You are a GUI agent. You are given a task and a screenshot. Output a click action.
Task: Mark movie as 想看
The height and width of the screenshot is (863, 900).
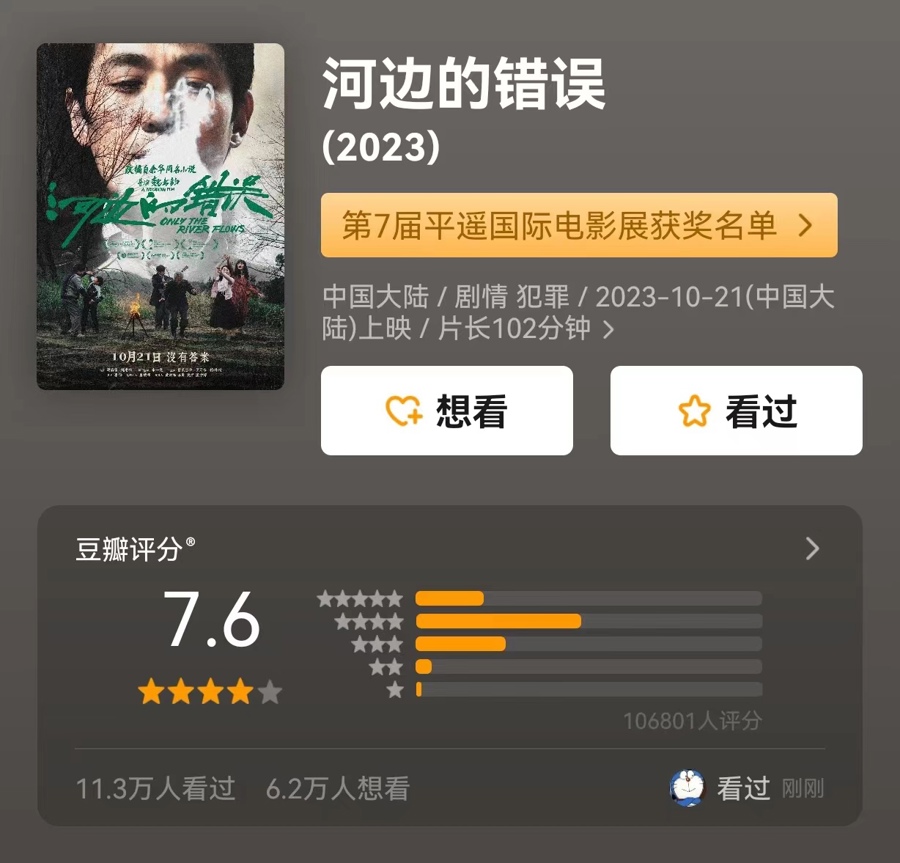coord(446,411)
